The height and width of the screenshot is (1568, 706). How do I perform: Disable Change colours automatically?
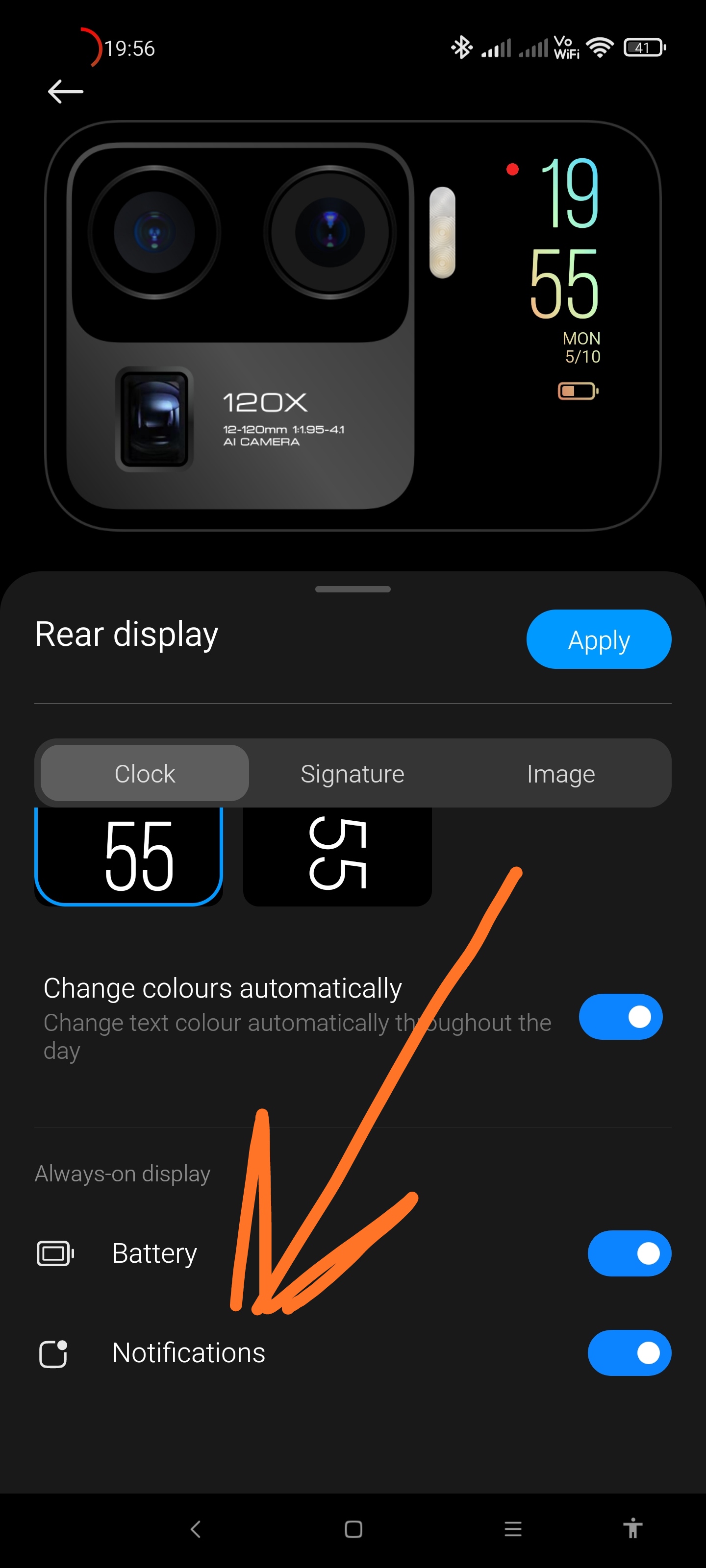(620, 1017)
